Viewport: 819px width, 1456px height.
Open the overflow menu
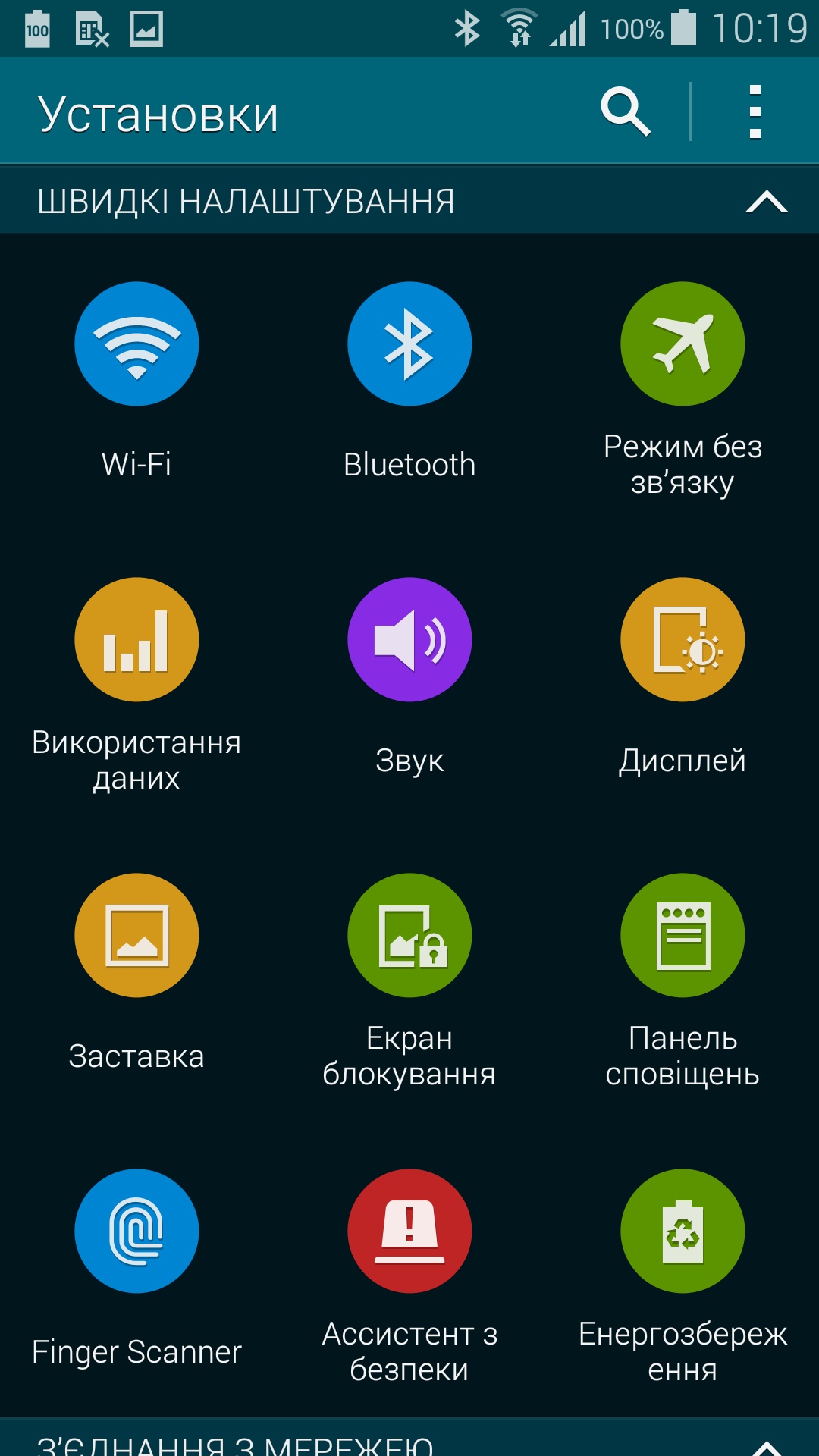[755, 112]
